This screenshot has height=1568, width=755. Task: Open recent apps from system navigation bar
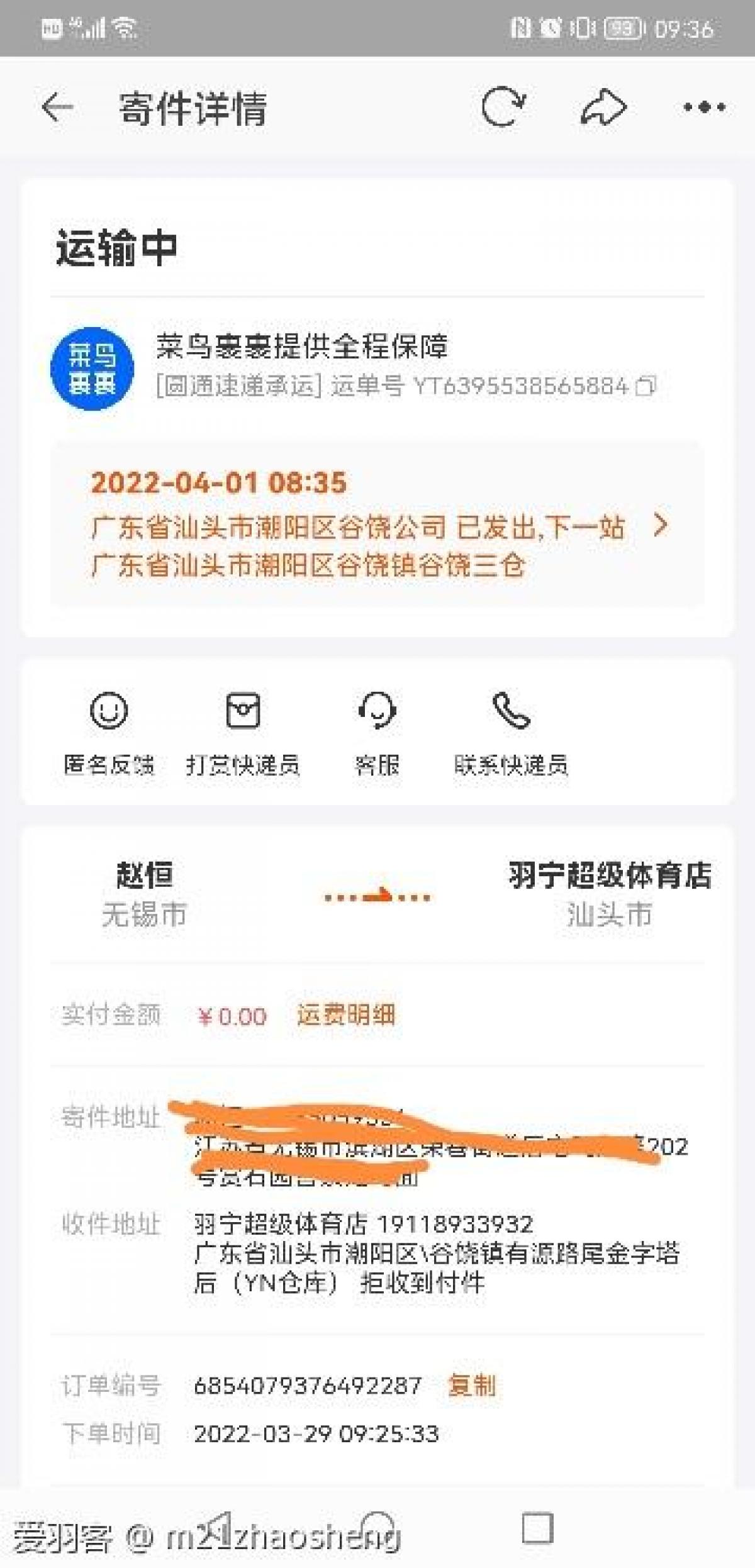(537, 1528)
